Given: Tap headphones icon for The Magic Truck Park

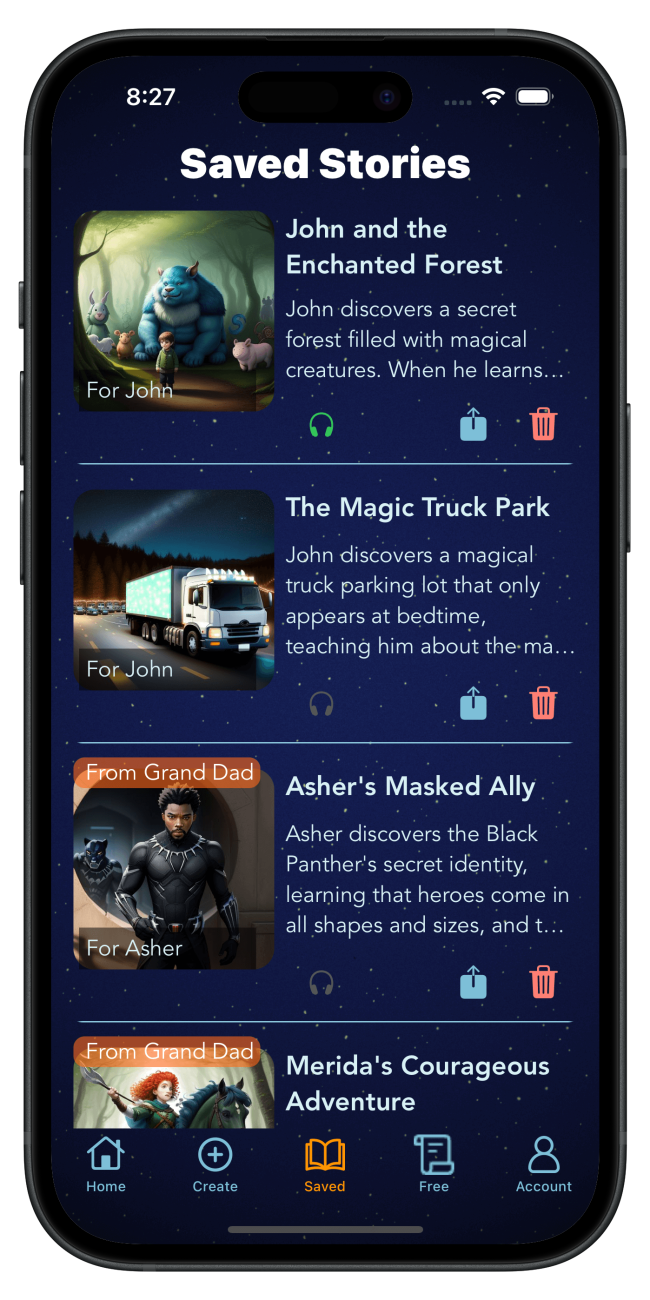Looking at the screenshot, I should click(x=321, y=704).
